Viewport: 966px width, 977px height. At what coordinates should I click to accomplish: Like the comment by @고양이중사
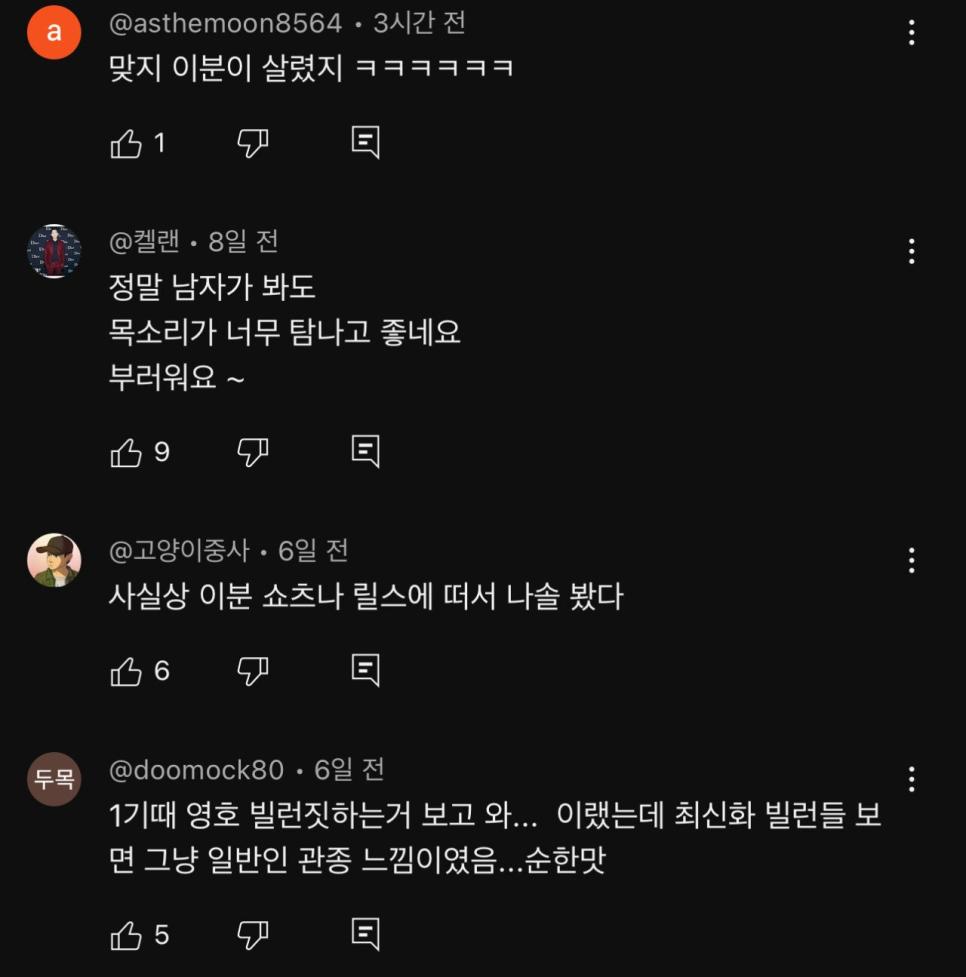[x=126, y=671]
